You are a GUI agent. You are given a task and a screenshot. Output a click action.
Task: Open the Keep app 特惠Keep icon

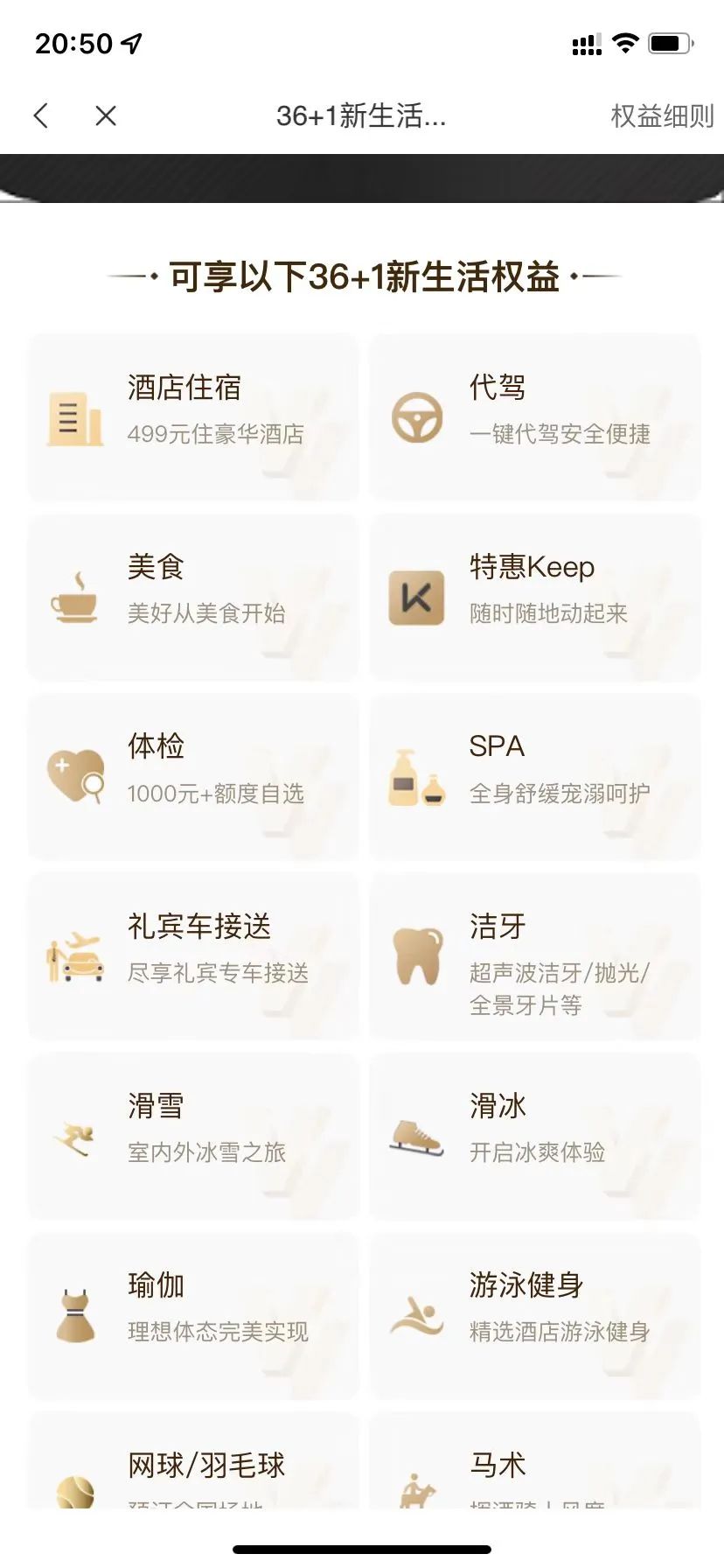pyautogui.click(x=414, y=599)
